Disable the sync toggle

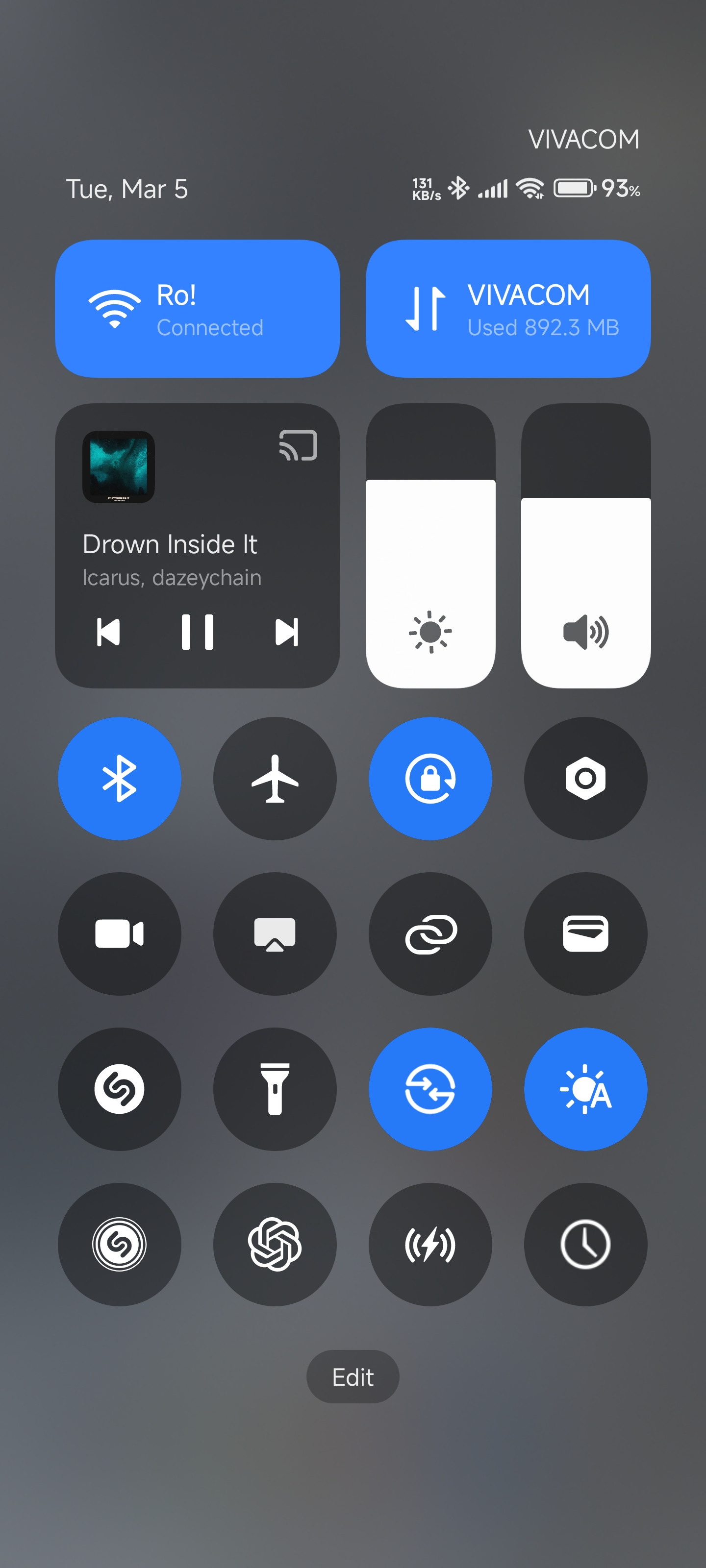pyautogui.click(x=430, y=1089)
